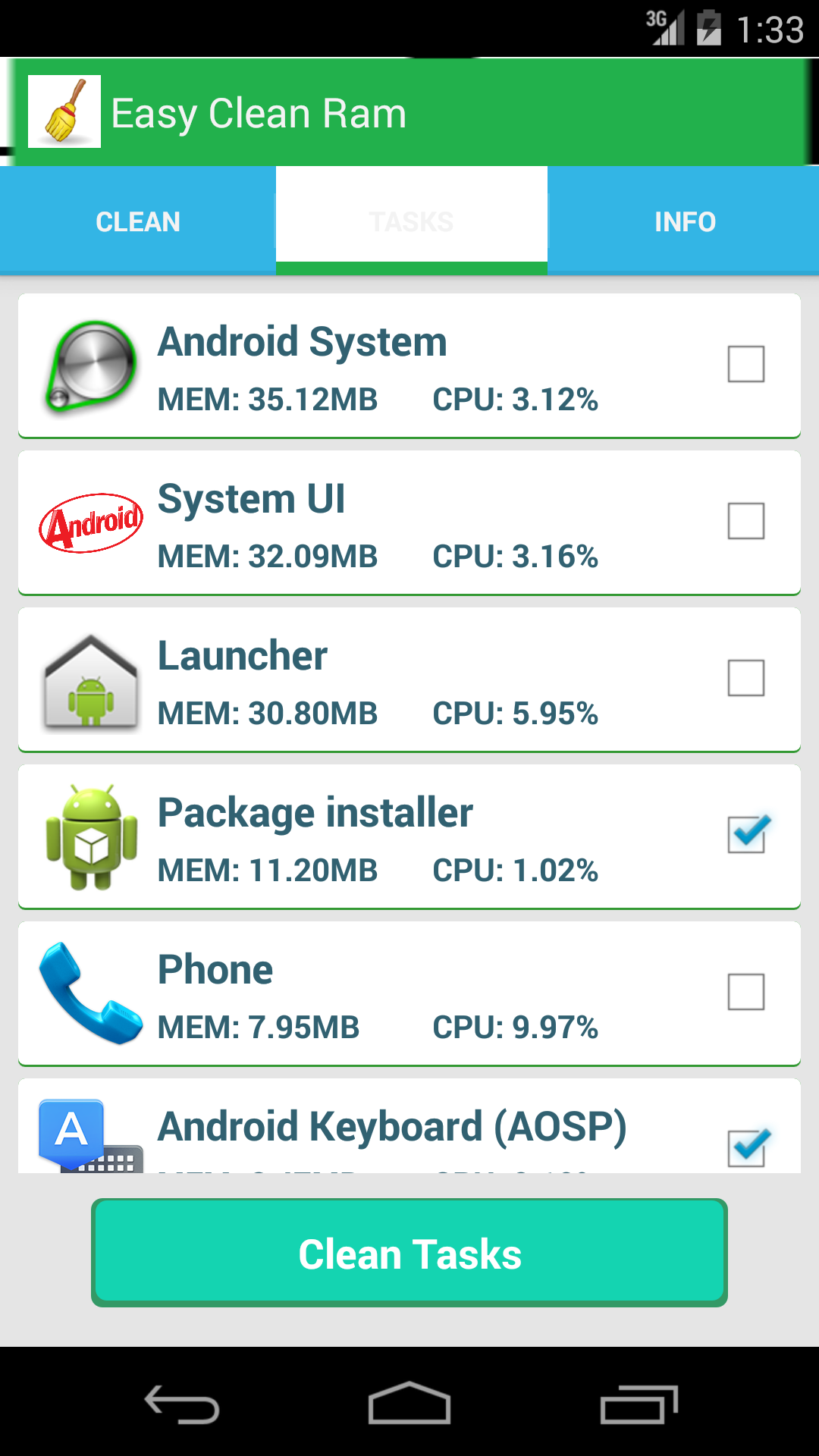Screen dimensions: 819x1456
Task: Switch to the CLEAN tab
Action: 137,221
